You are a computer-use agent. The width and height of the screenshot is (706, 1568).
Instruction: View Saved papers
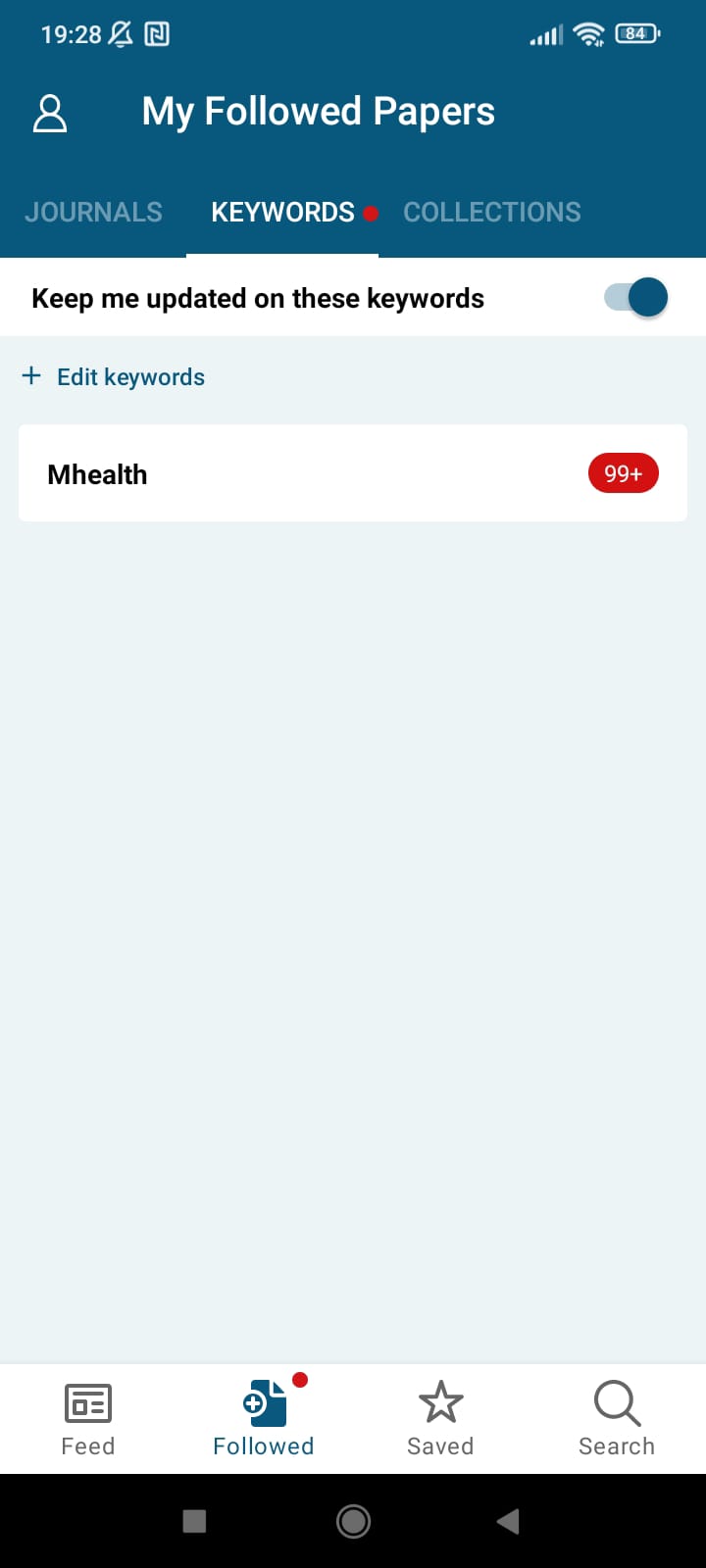[440, 1418]
